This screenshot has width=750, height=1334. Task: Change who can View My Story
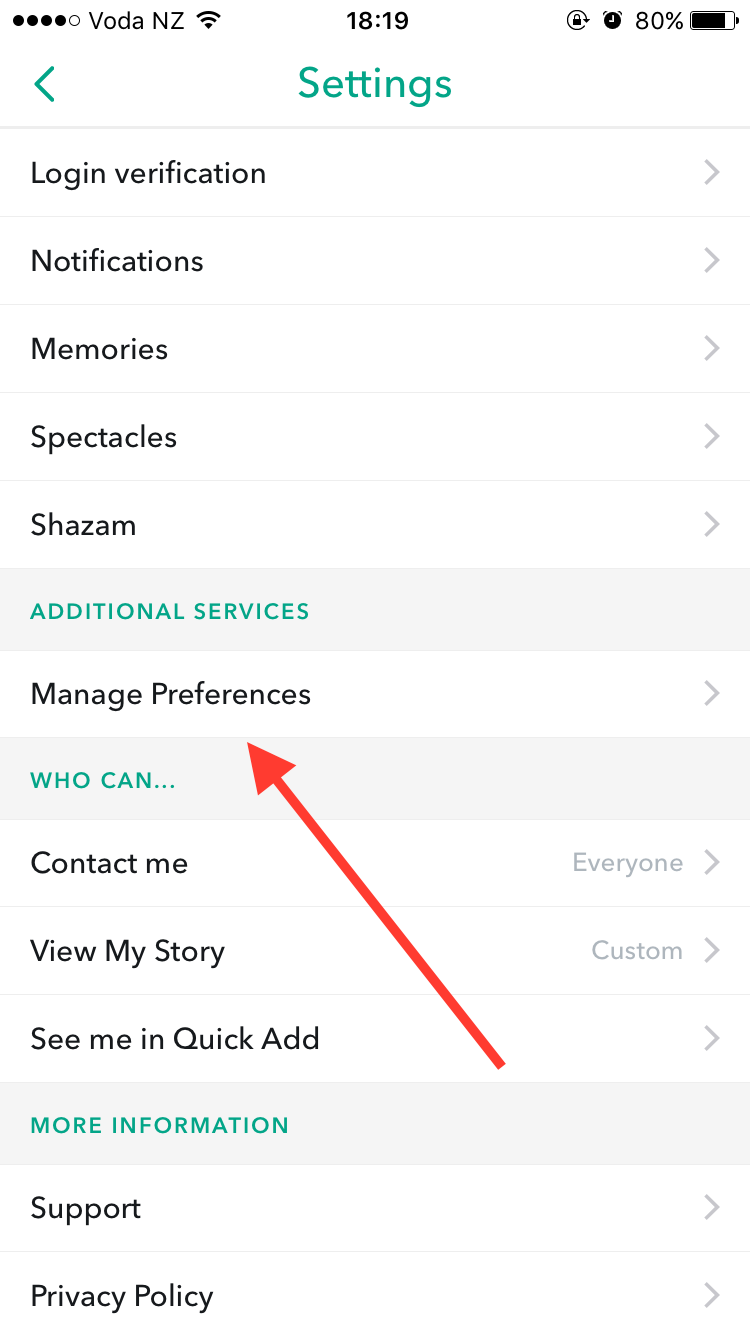[x=375, y=951]
